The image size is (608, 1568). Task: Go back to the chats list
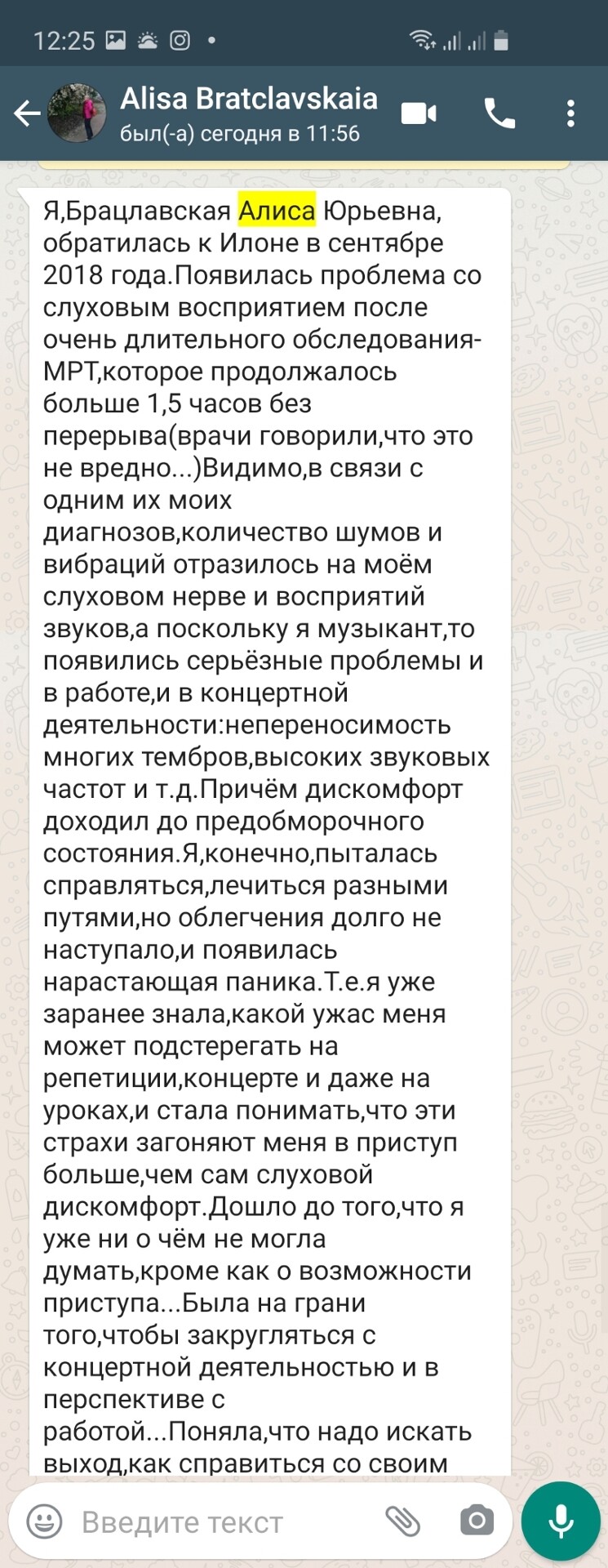tap(27, 114)
